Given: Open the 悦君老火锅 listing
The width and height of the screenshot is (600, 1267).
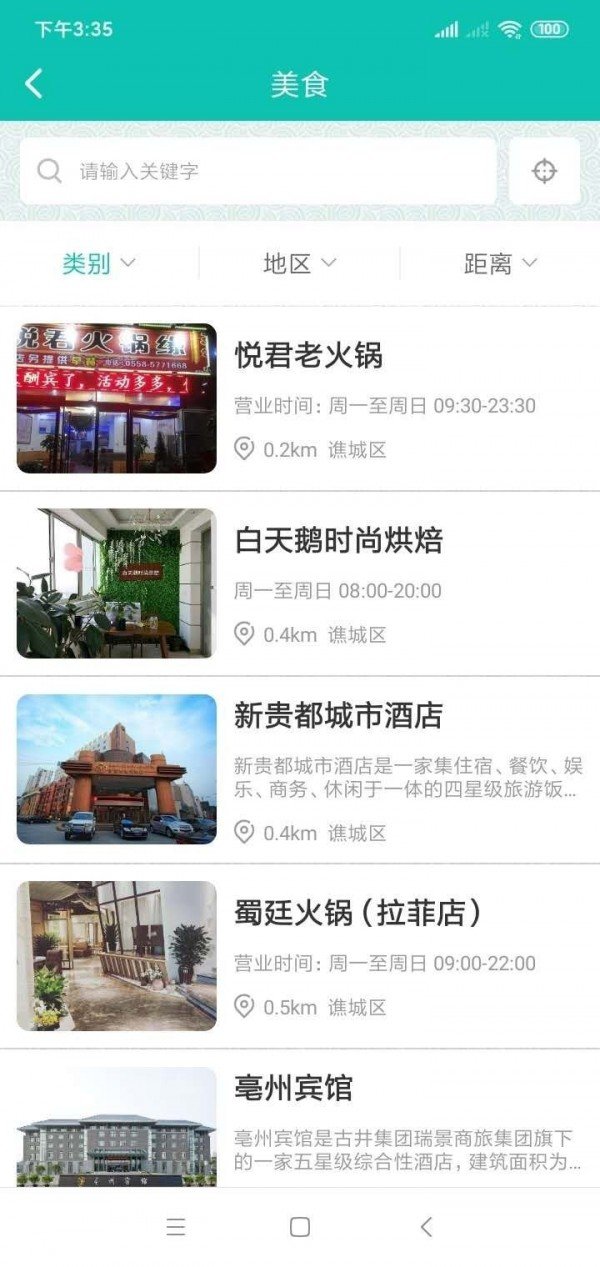Looking at the screenshot, I should point(300,398).
